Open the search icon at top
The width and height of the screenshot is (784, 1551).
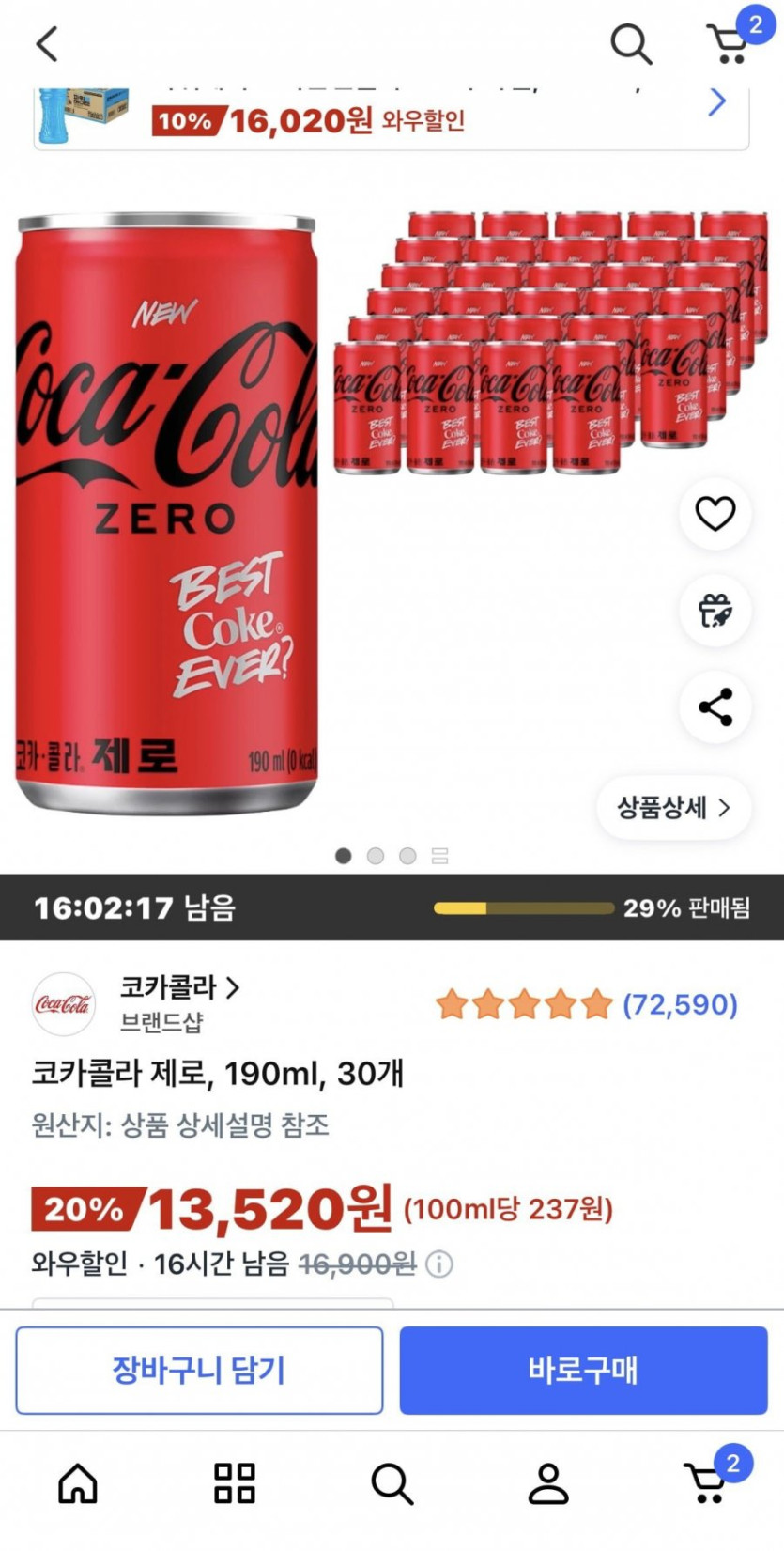point(630,42)
